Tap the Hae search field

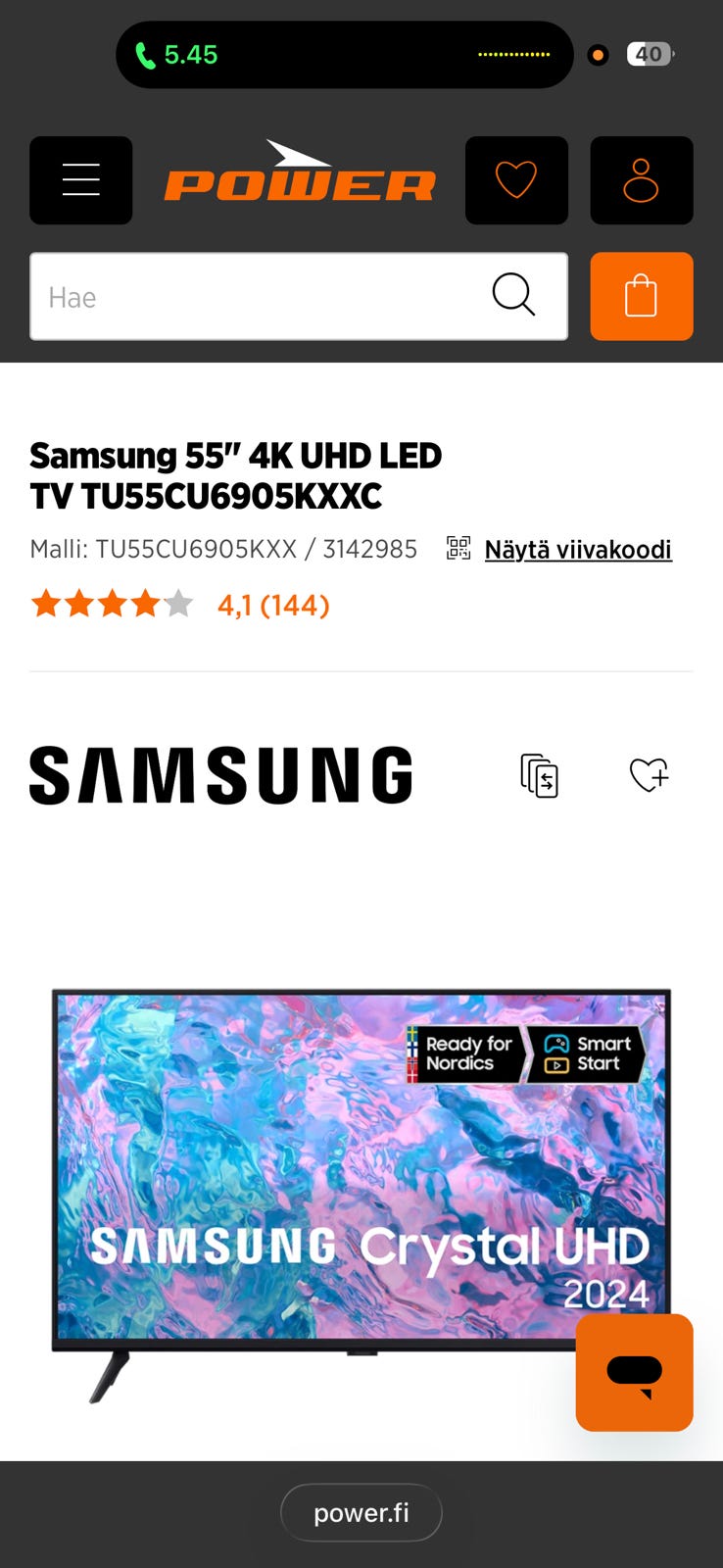coord(255,297)
